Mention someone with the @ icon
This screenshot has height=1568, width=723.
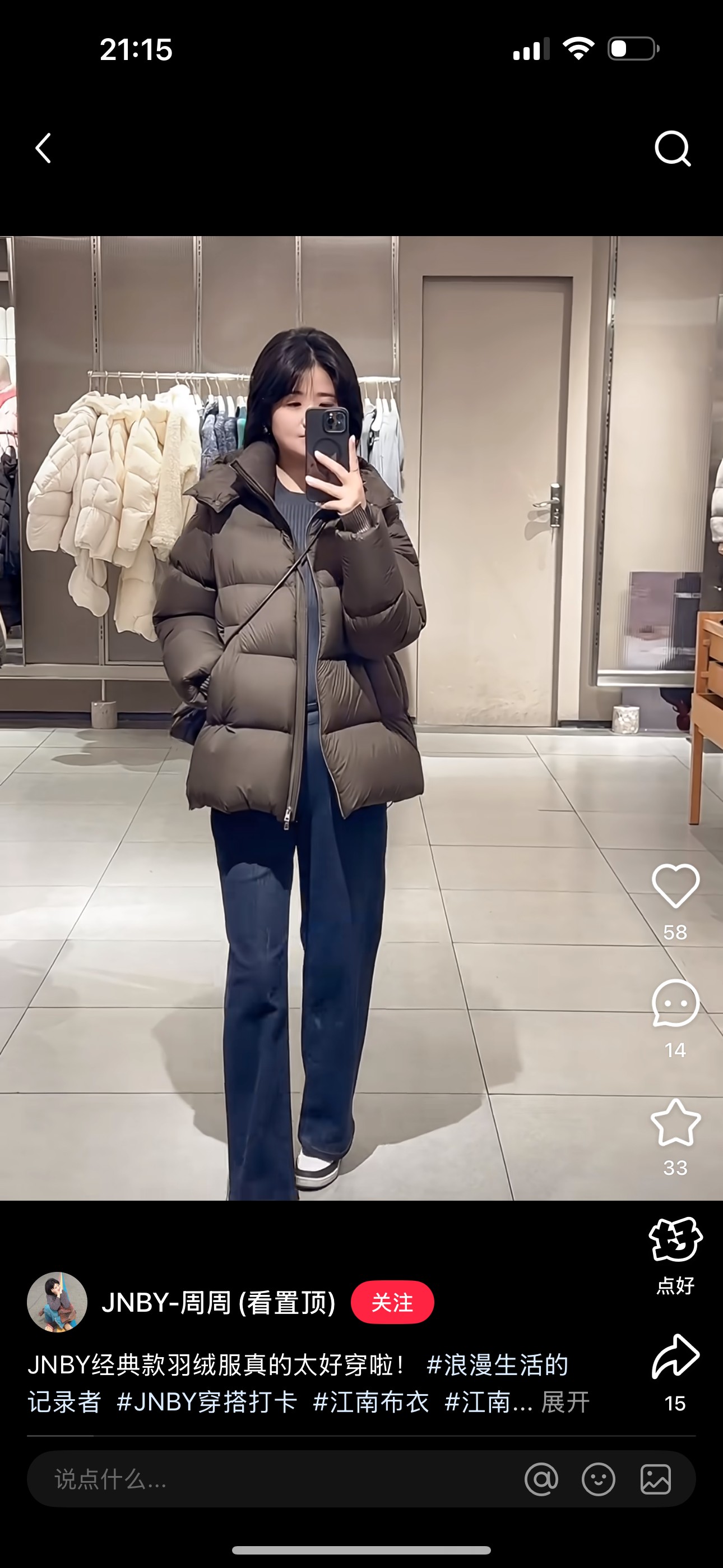coord(541,1479)
